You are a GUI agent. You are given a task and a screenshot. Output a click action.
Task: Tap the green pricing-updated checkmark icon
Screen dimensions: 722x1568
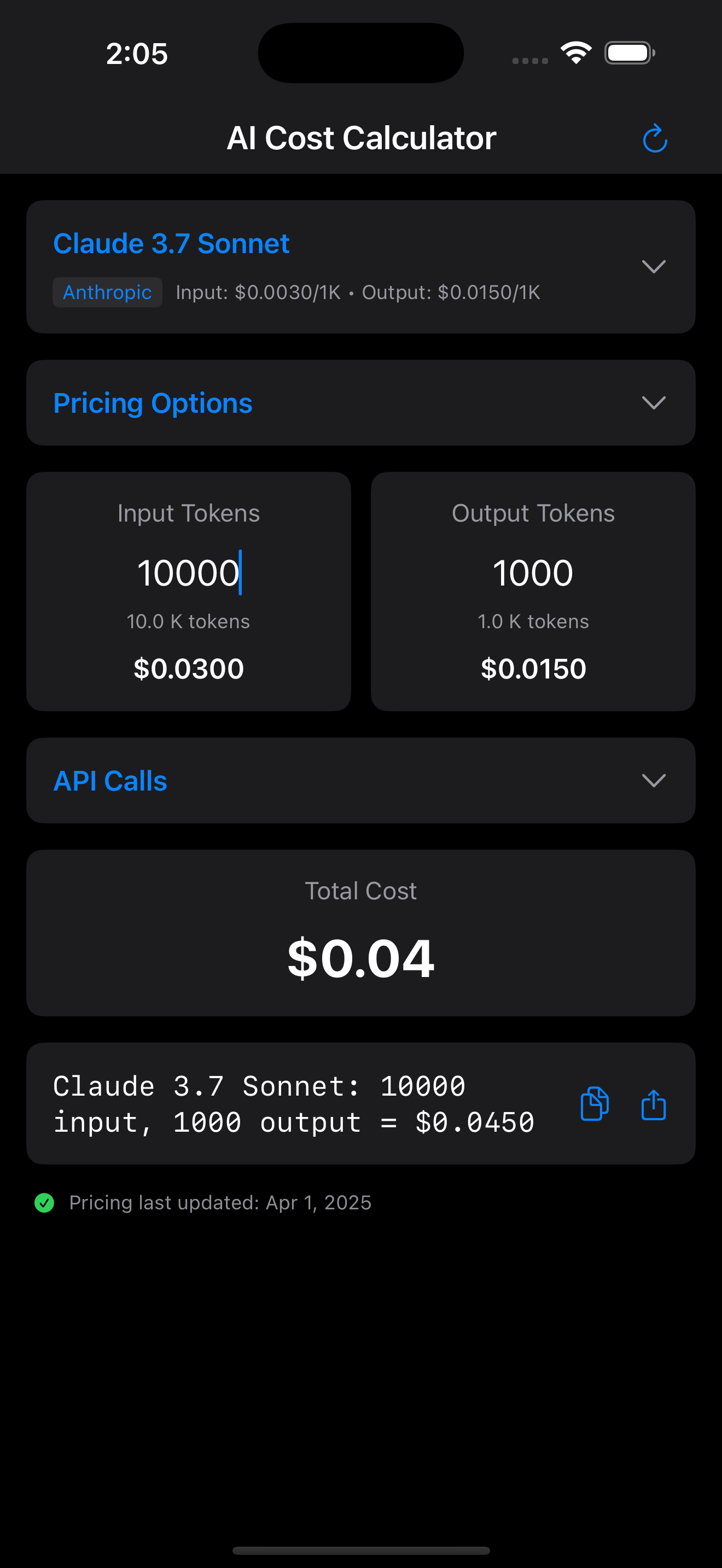(44, 1202)
